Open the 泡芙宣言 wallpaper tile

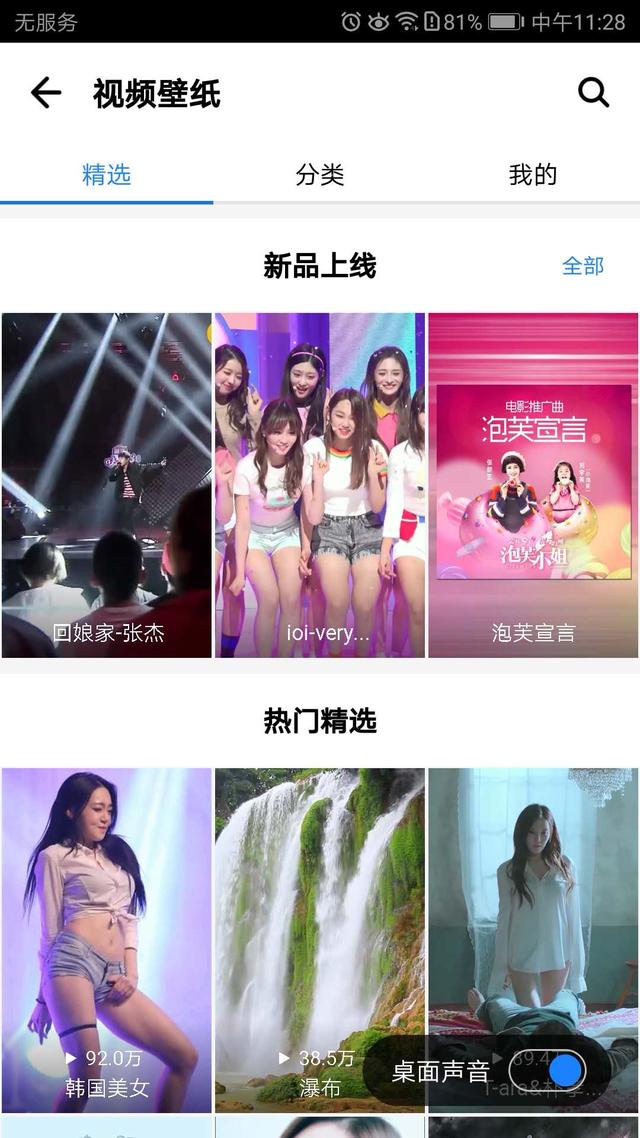coord(533,485)
